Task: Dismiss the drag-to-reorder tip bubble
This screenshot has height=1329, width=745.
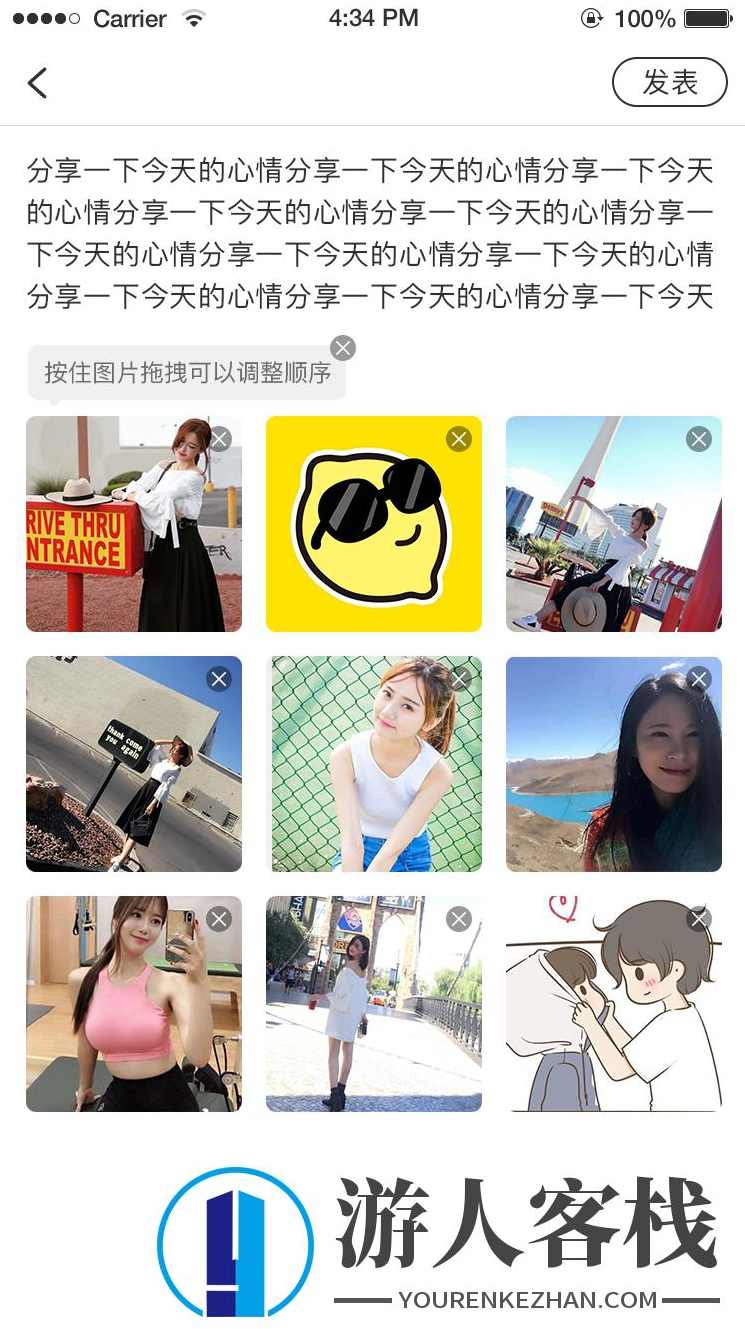Action: tap(343, 348)
